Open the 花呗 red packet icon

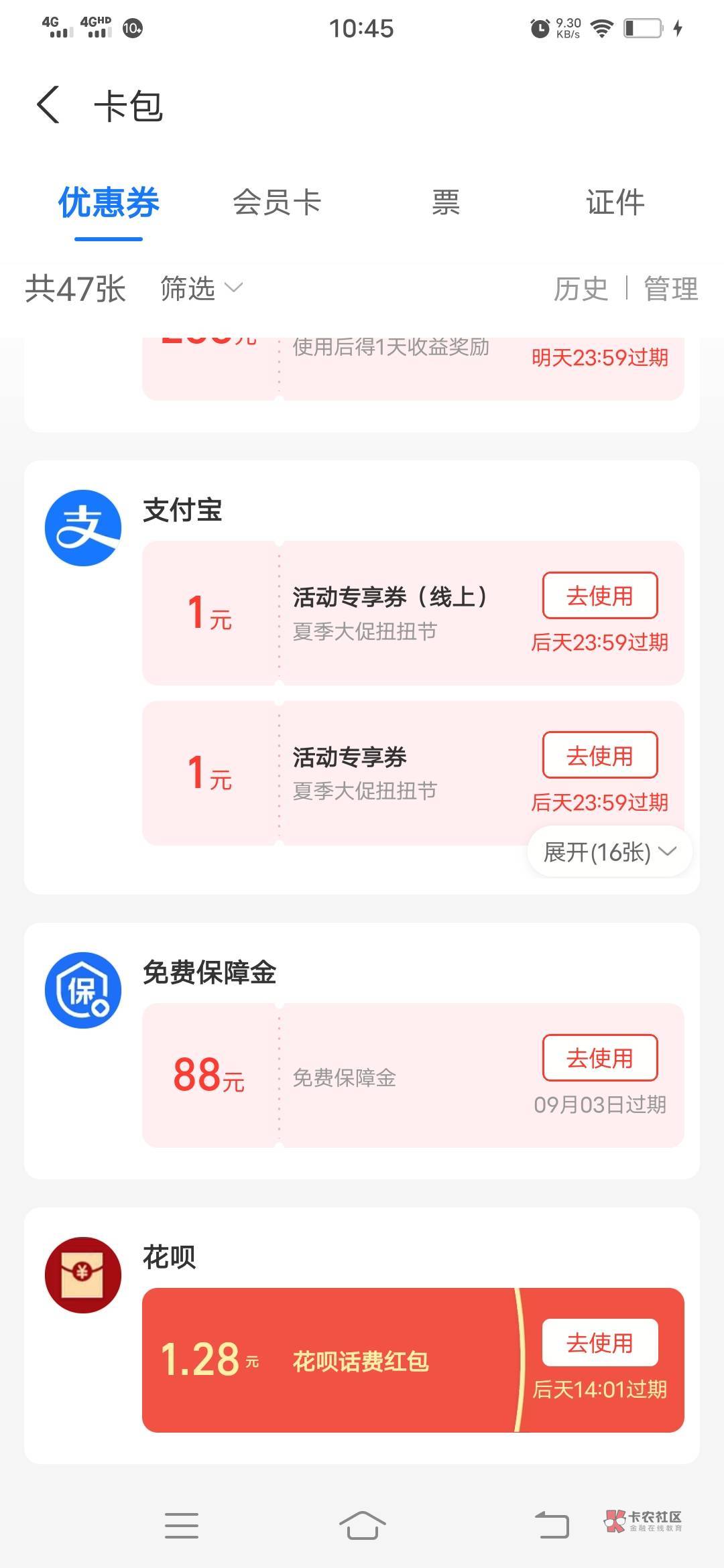83,1275
